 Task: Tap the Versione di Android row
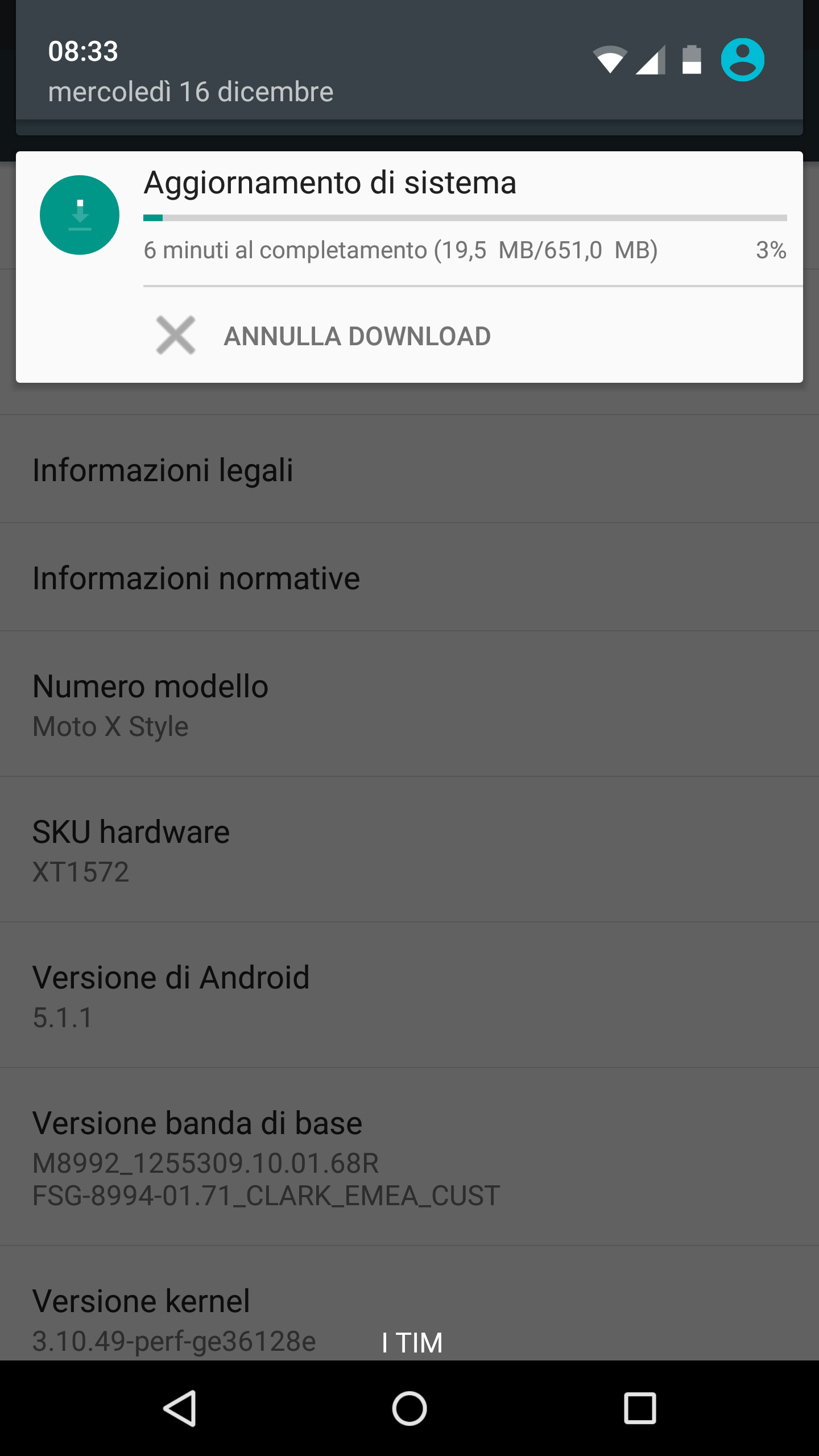pos(409,995)
